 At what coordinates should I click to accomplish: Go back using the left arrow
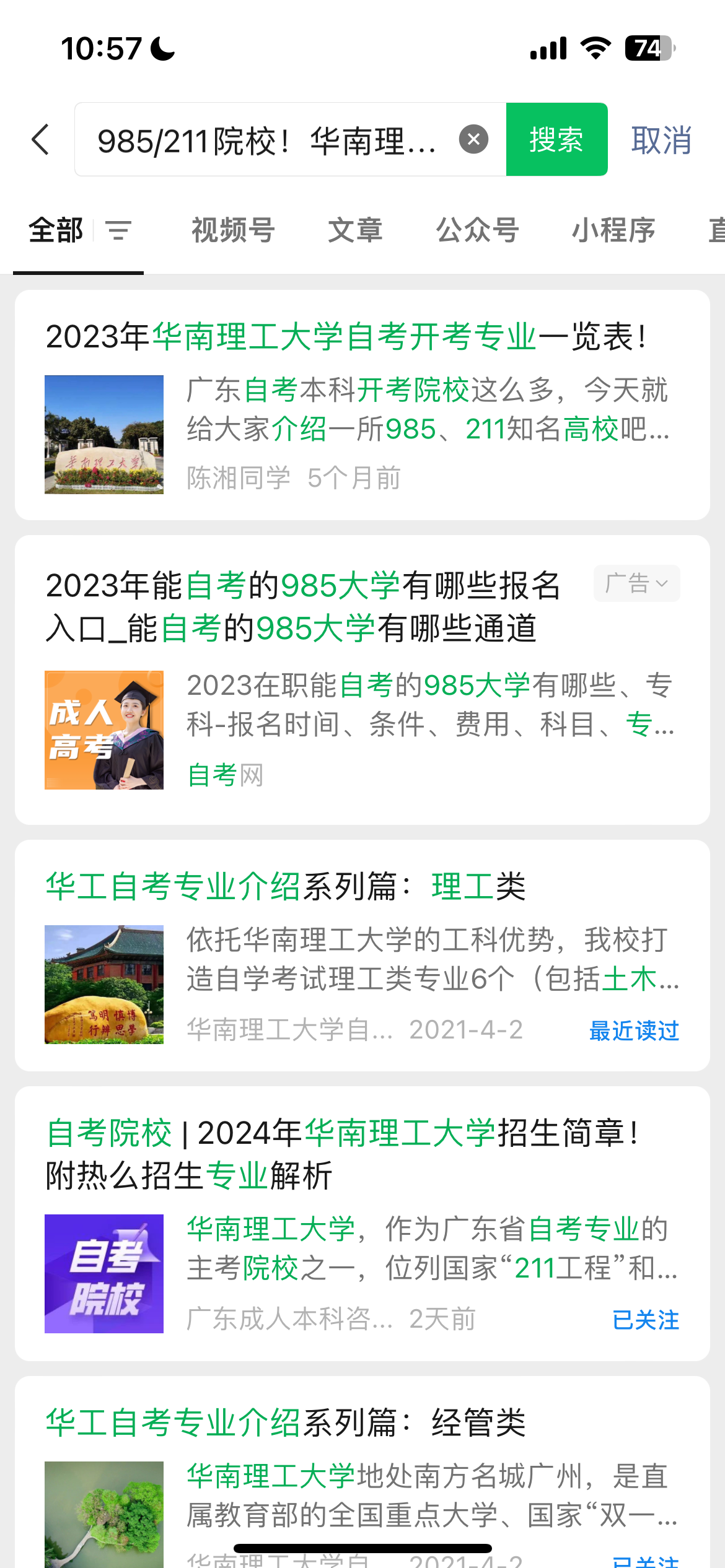coord(41,139)
